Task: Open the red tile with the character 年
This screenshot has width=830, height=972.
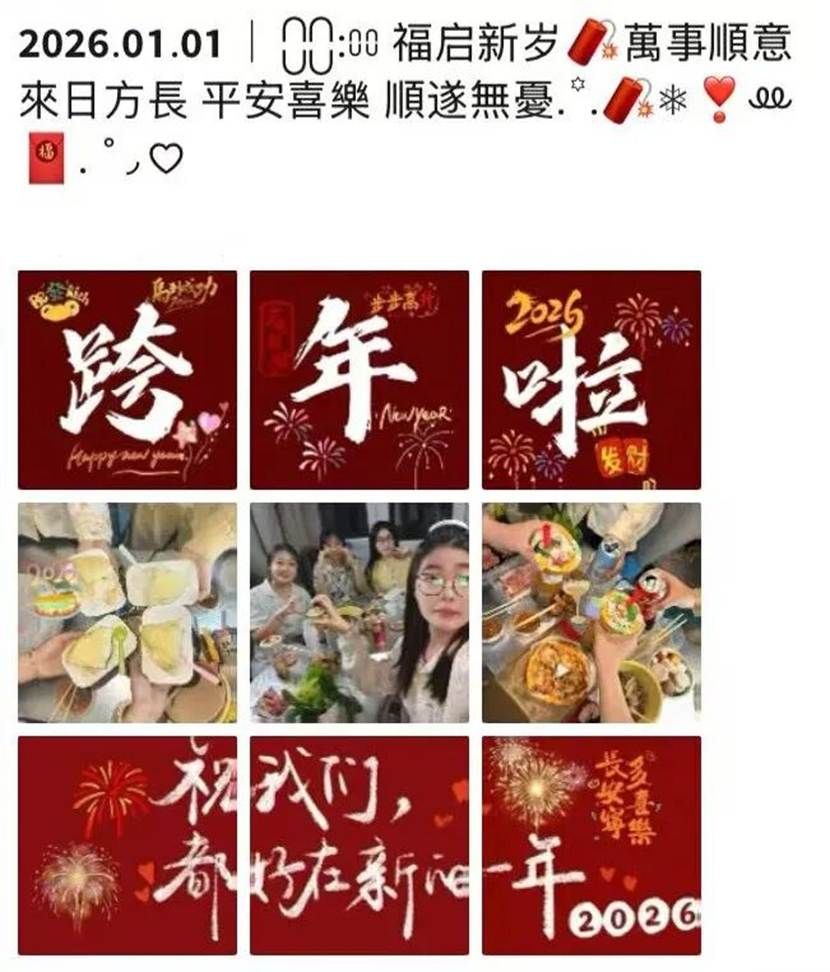Action: click(359, 379)
